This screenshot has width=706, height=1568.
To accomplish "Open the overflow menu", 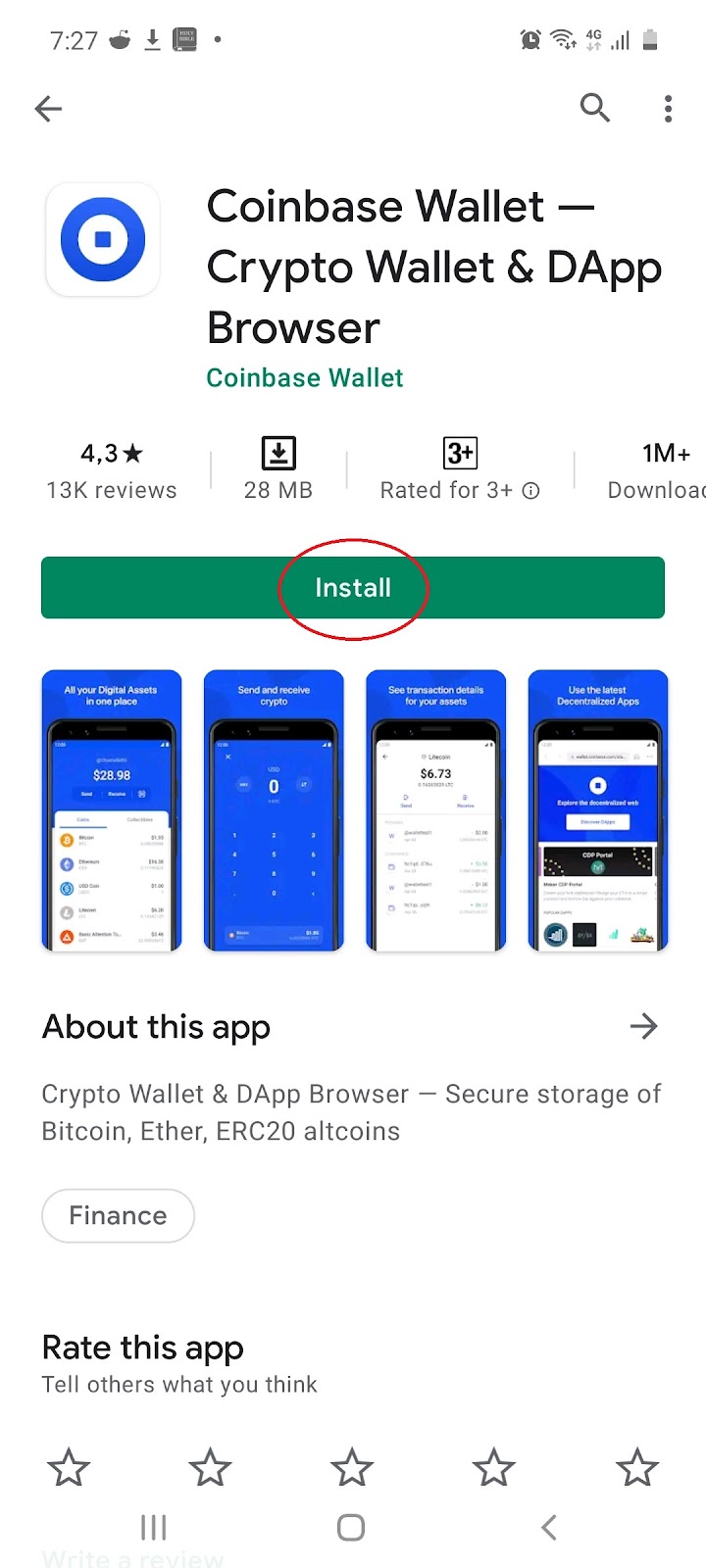I will 668,108.
